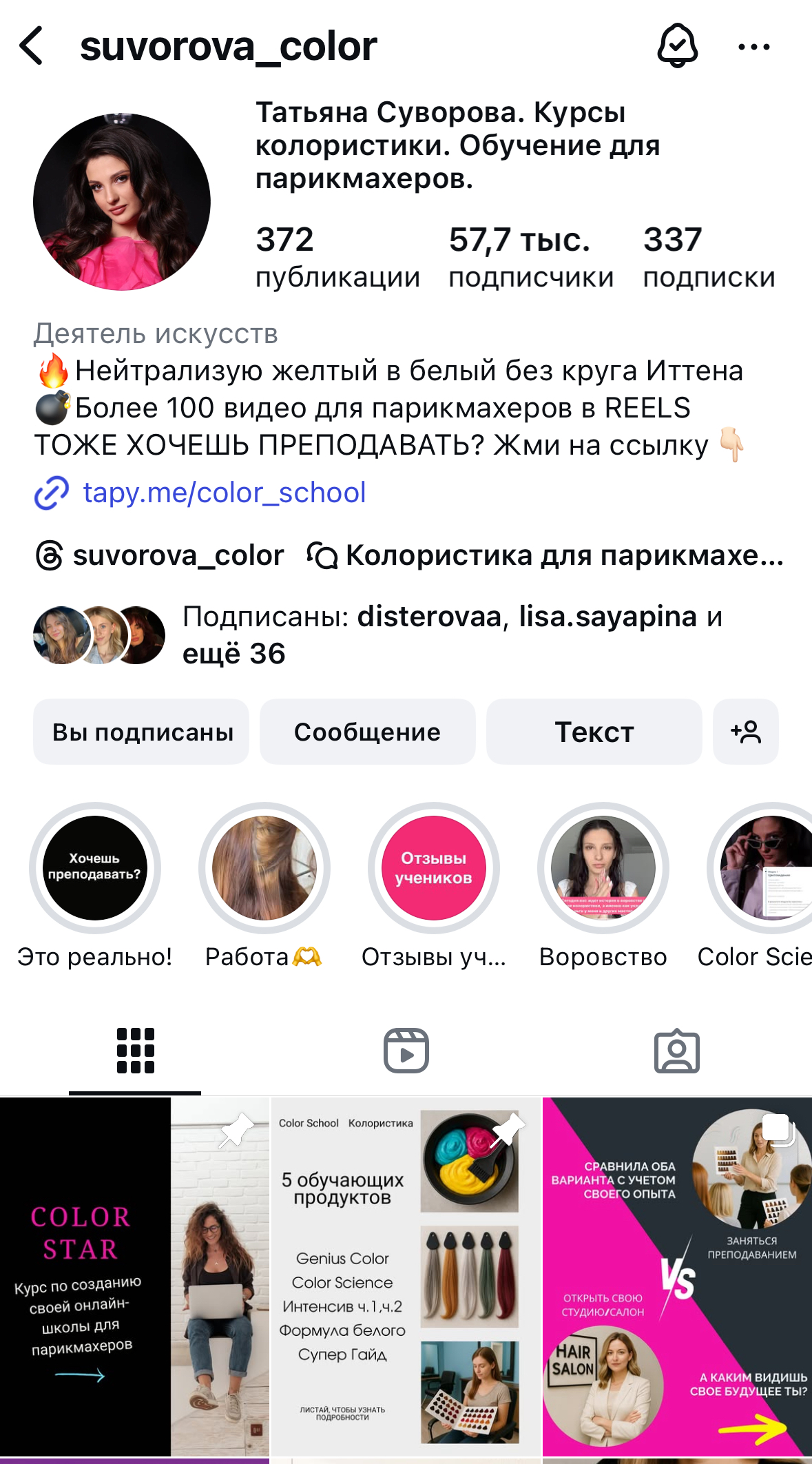This screenshot has width=812, height=1464.
Task: Open the Threads profile suvorova_color
Action: 160,555
